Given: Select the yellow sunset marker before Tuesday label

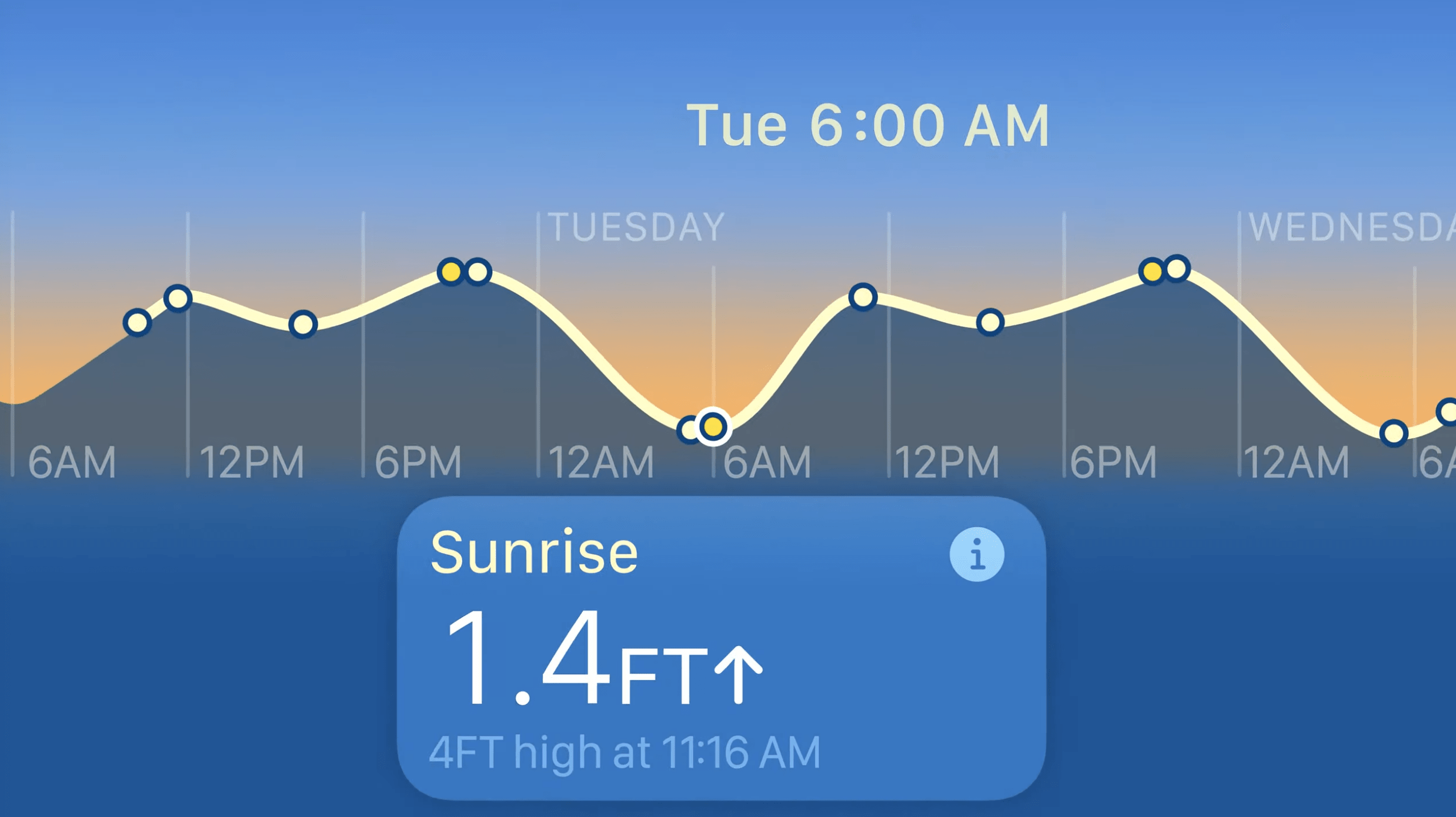Looking at the screenshot, I should click(451, 272).
